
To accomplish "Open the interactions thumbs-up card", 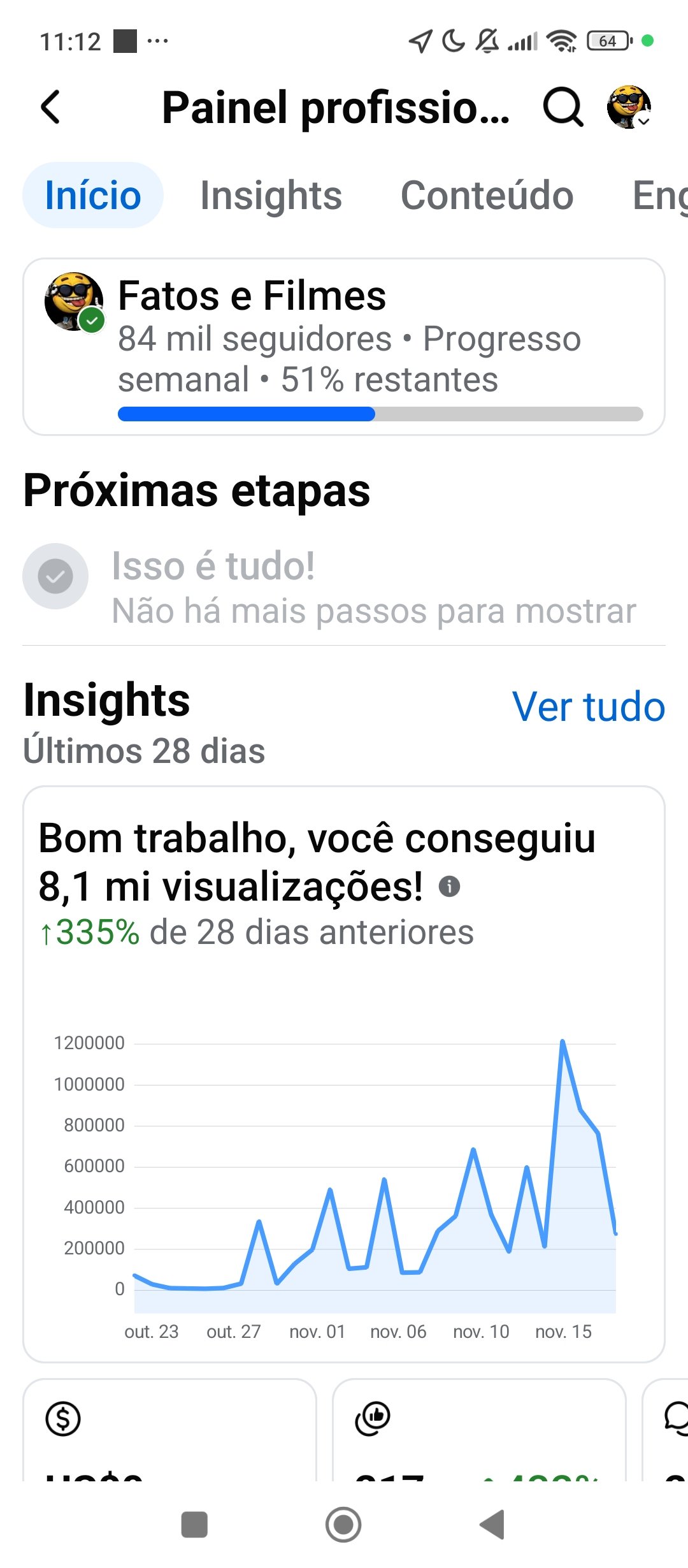I will (479, 1431).
